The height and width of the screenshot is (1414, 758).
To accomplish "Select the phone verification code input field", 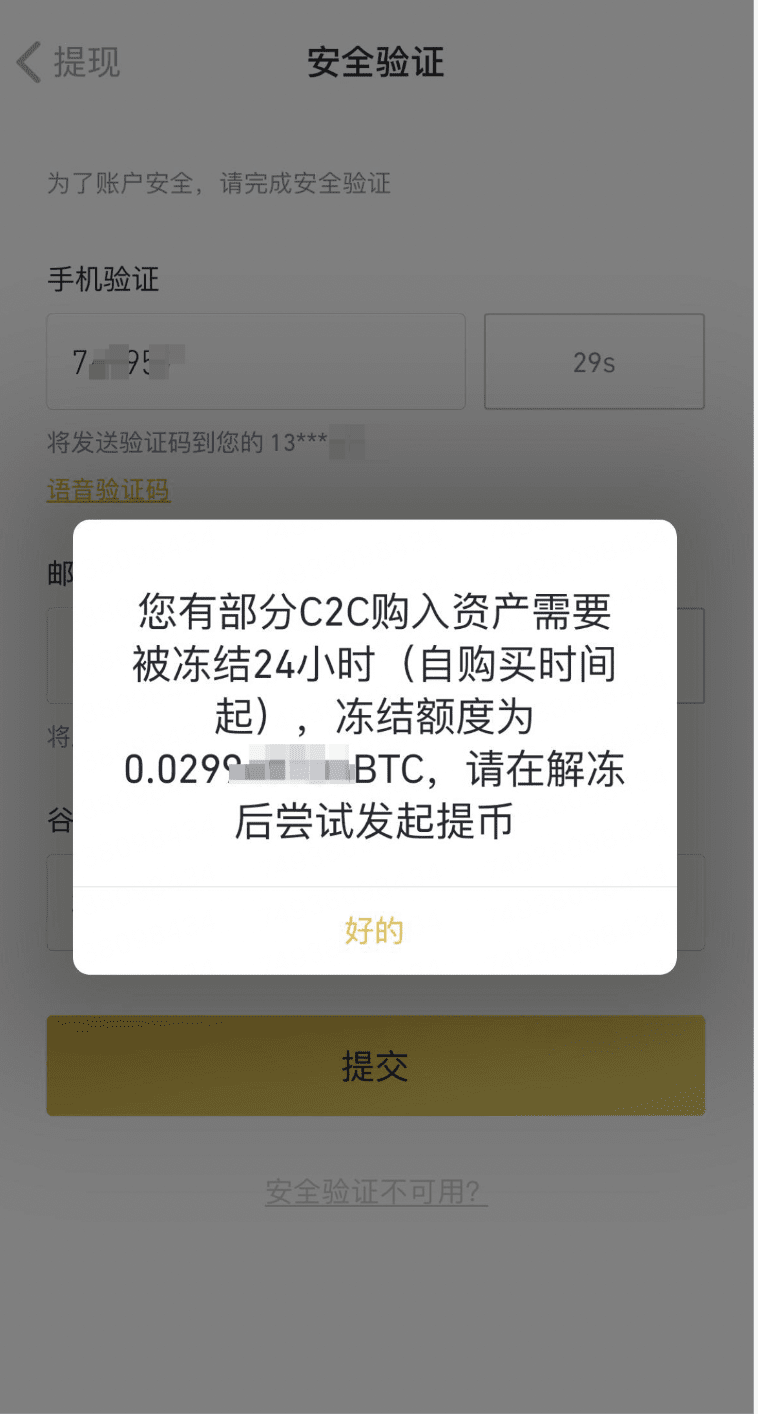I will click(255, 361).
